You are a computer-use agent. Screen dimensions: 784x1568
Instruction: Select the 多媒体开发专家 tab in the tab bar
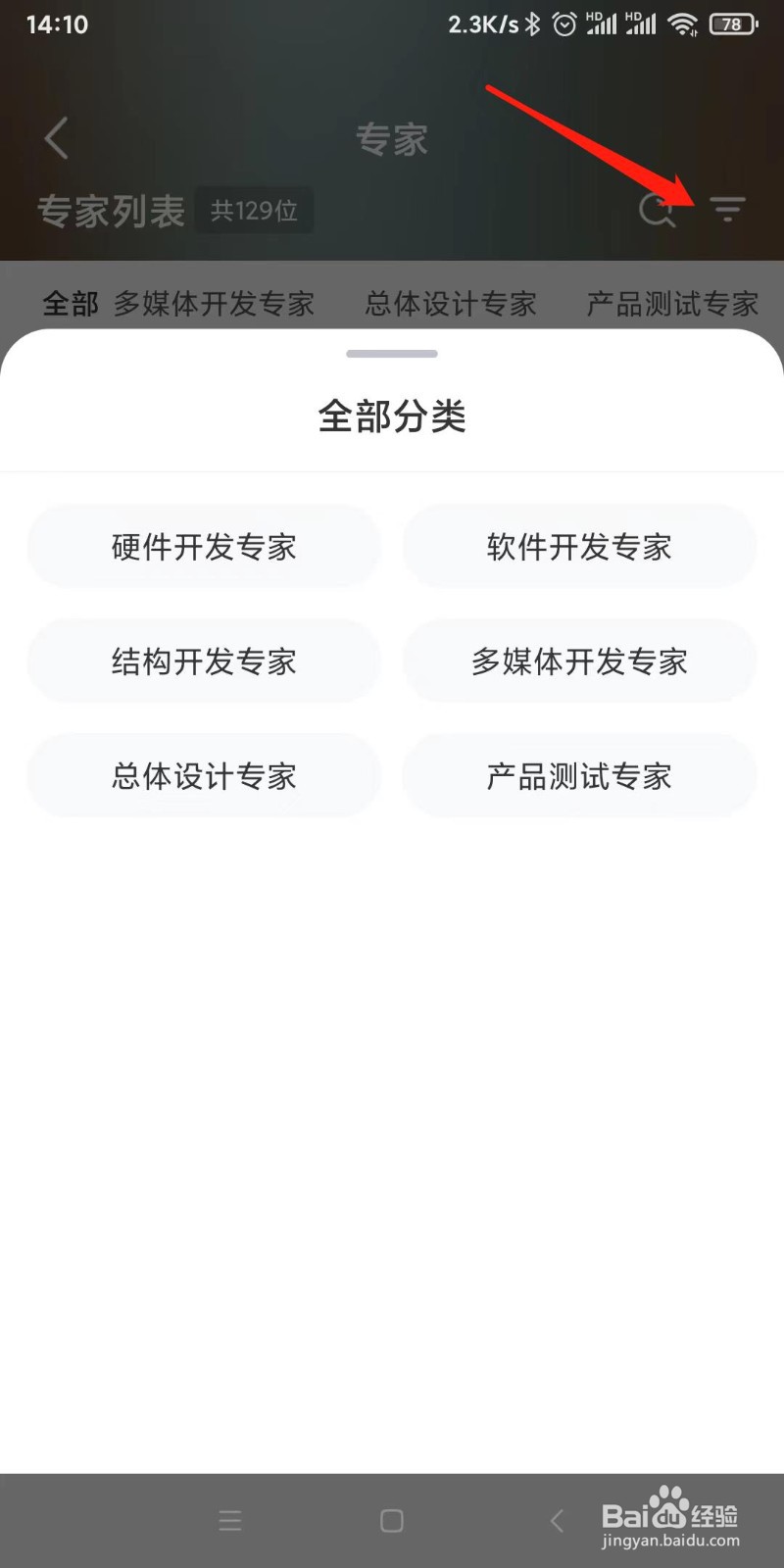[214, 303]
